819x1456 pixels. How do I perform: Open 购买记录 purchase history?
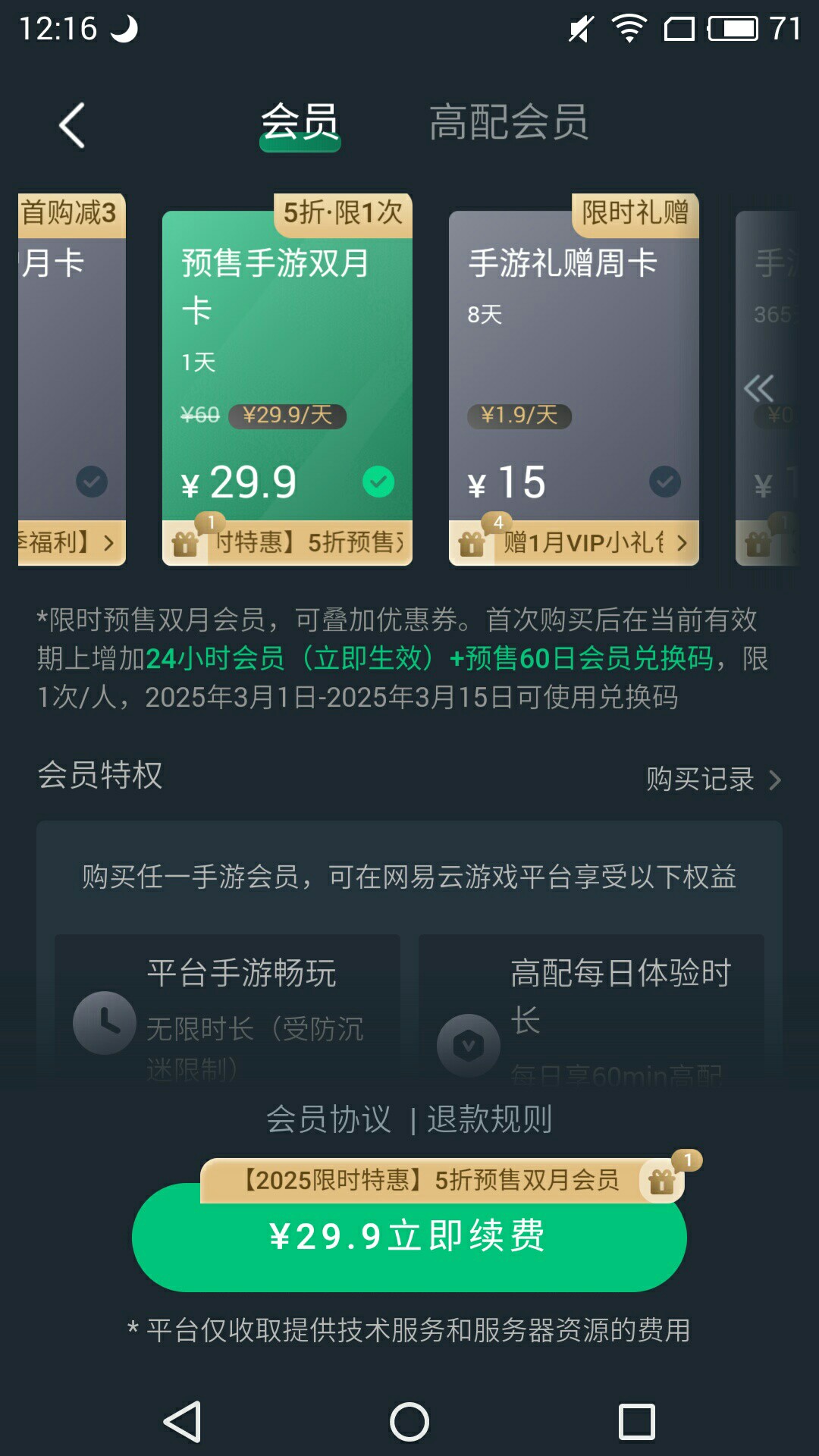pos(713,779)
